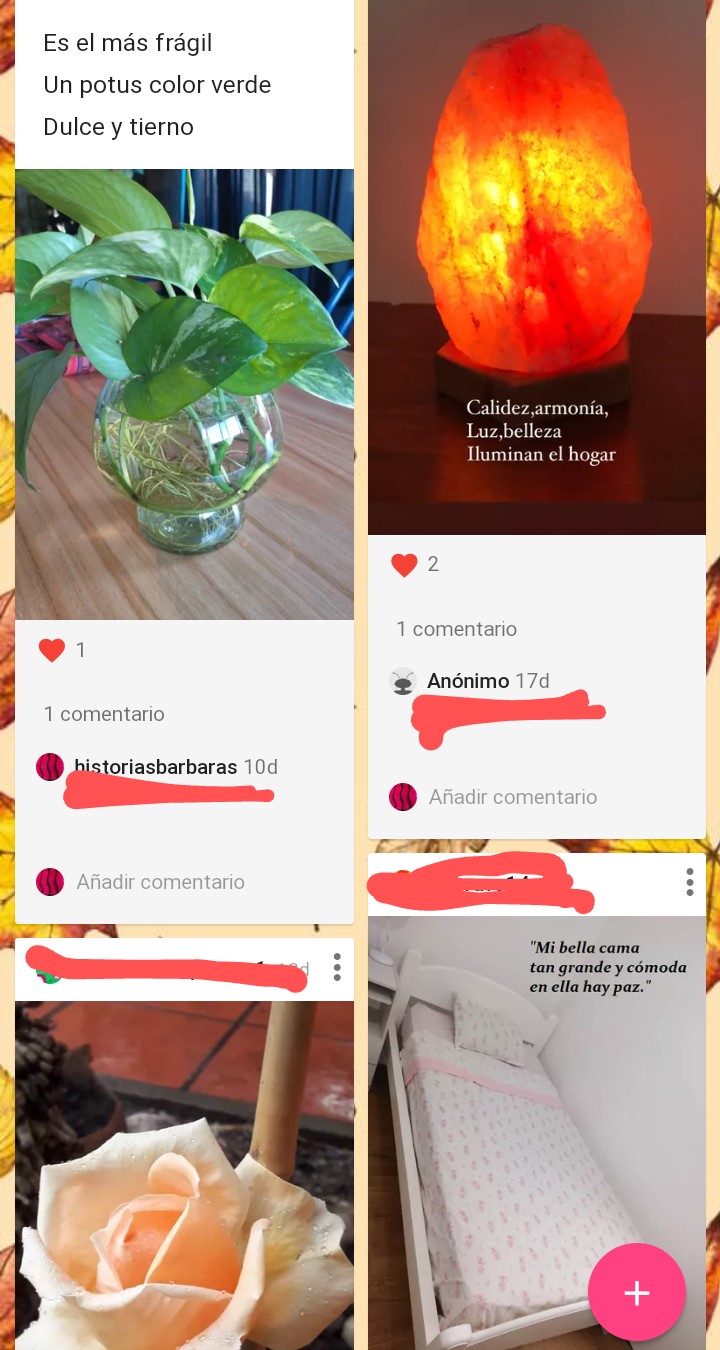View the 1 comentario on the potus post
Screen dimensions: 720x1350
(104, 714)
